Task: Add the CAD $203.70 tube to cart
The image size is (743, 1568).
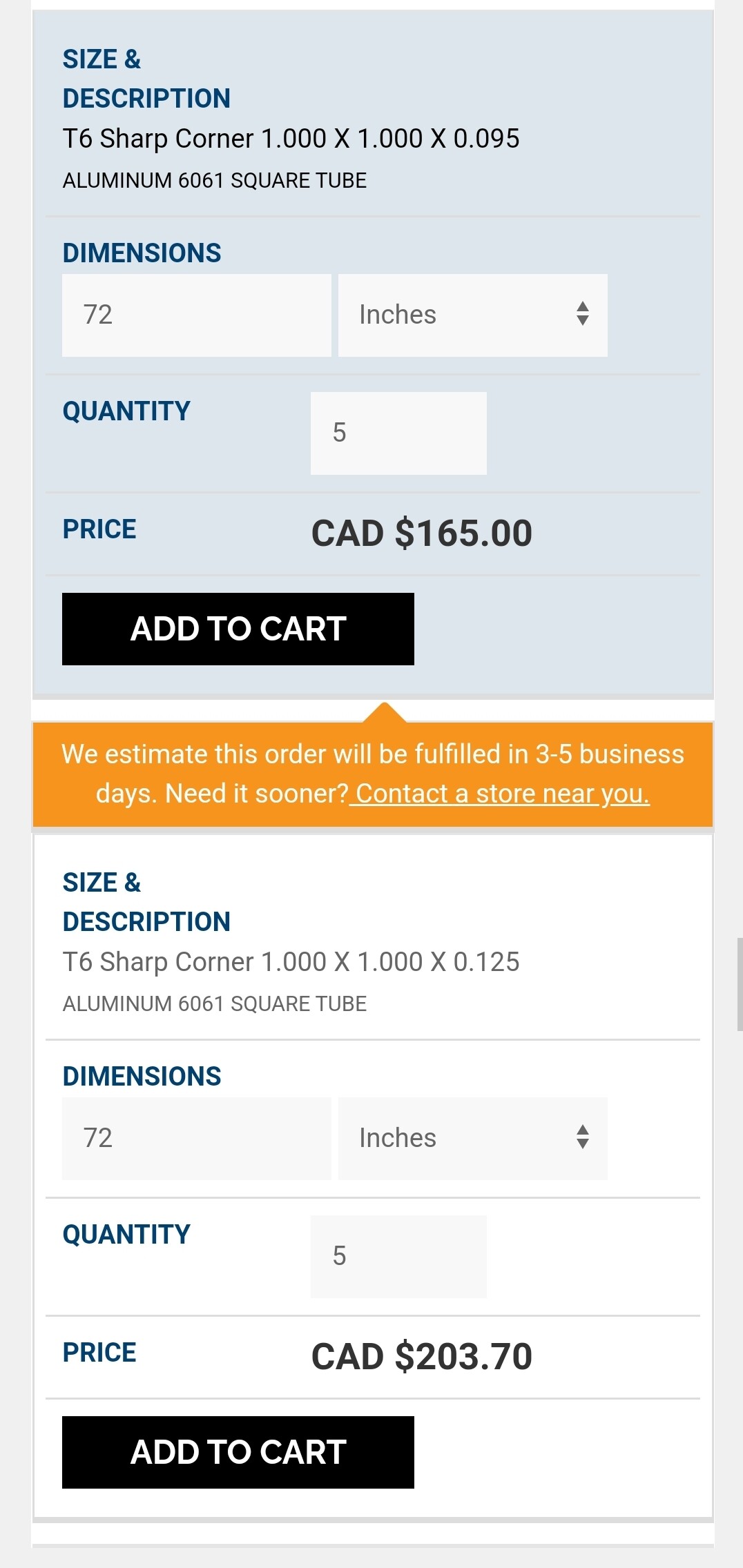Action: point(238,1452)
